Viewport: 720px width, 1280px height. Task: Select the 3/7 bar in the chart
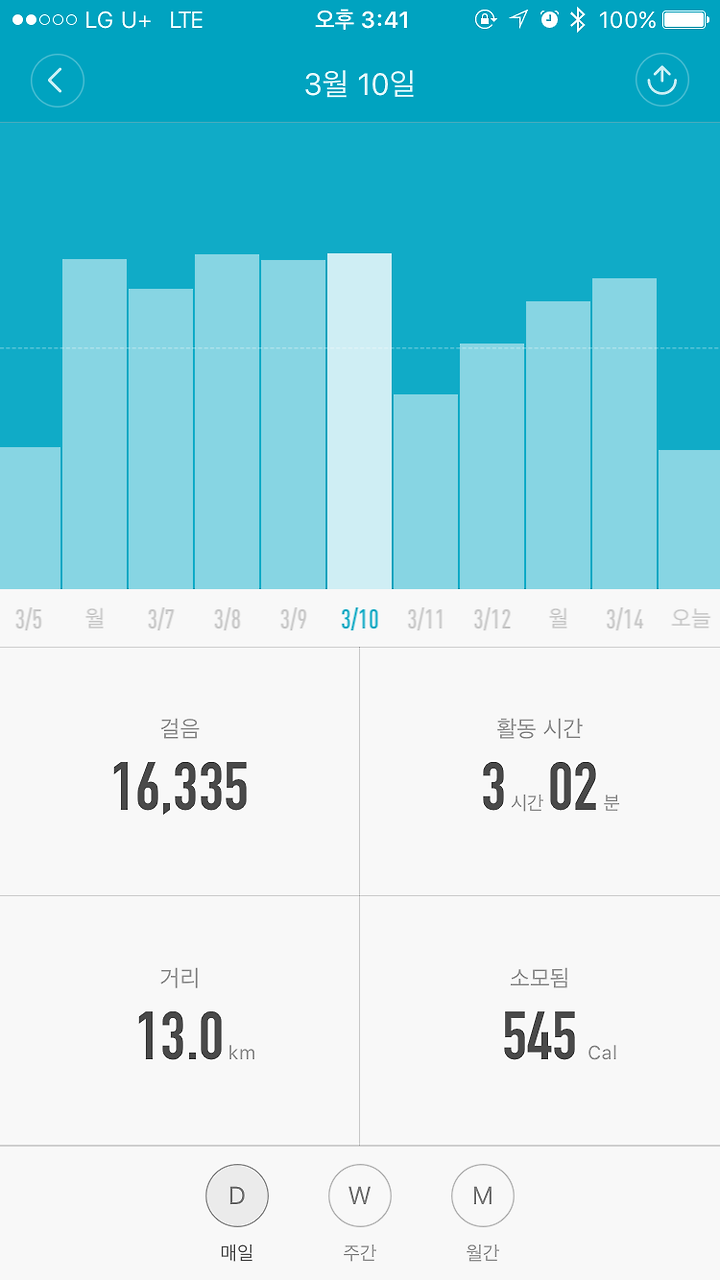(160, 438)
